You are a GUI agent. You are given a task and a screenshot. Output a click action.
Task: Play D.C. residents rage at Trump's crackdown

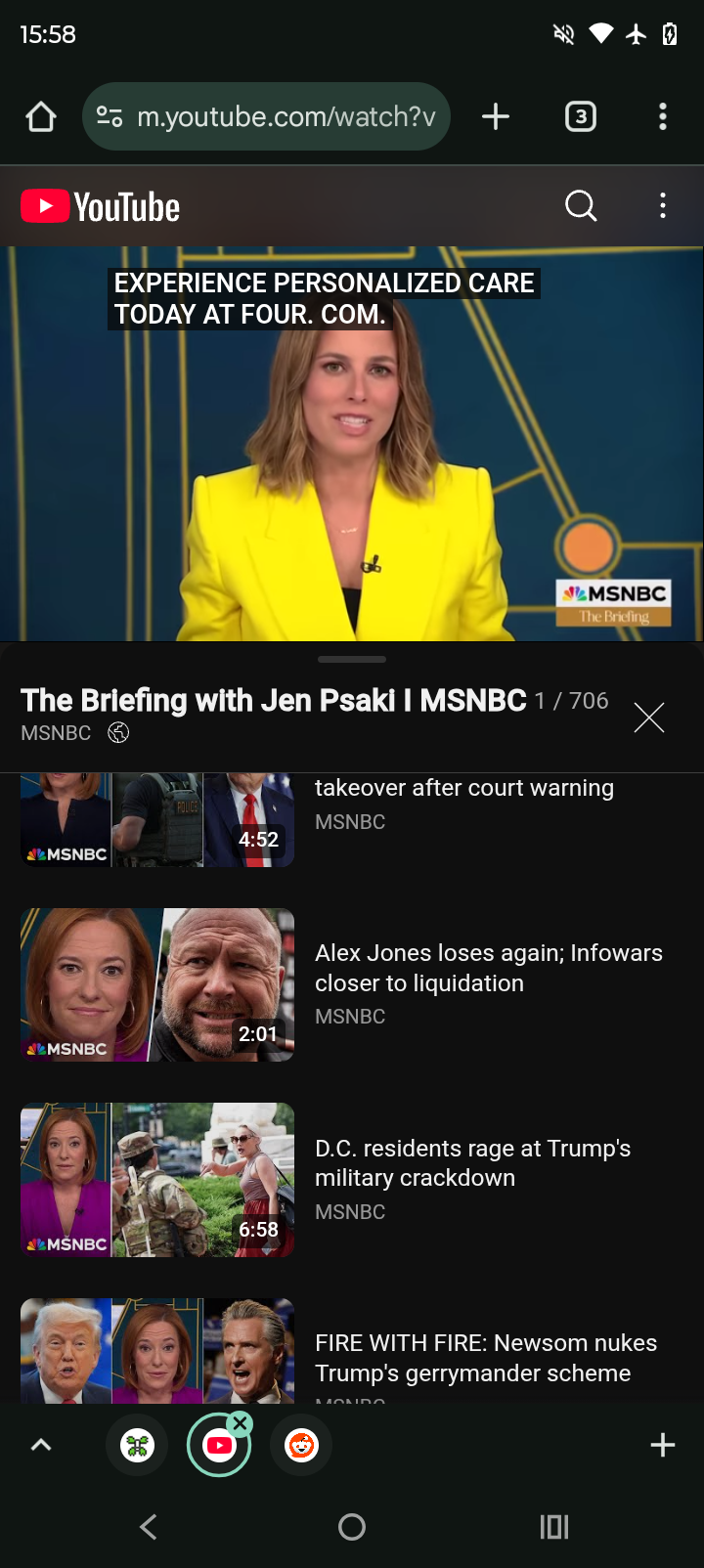(x=472, y=1163)
